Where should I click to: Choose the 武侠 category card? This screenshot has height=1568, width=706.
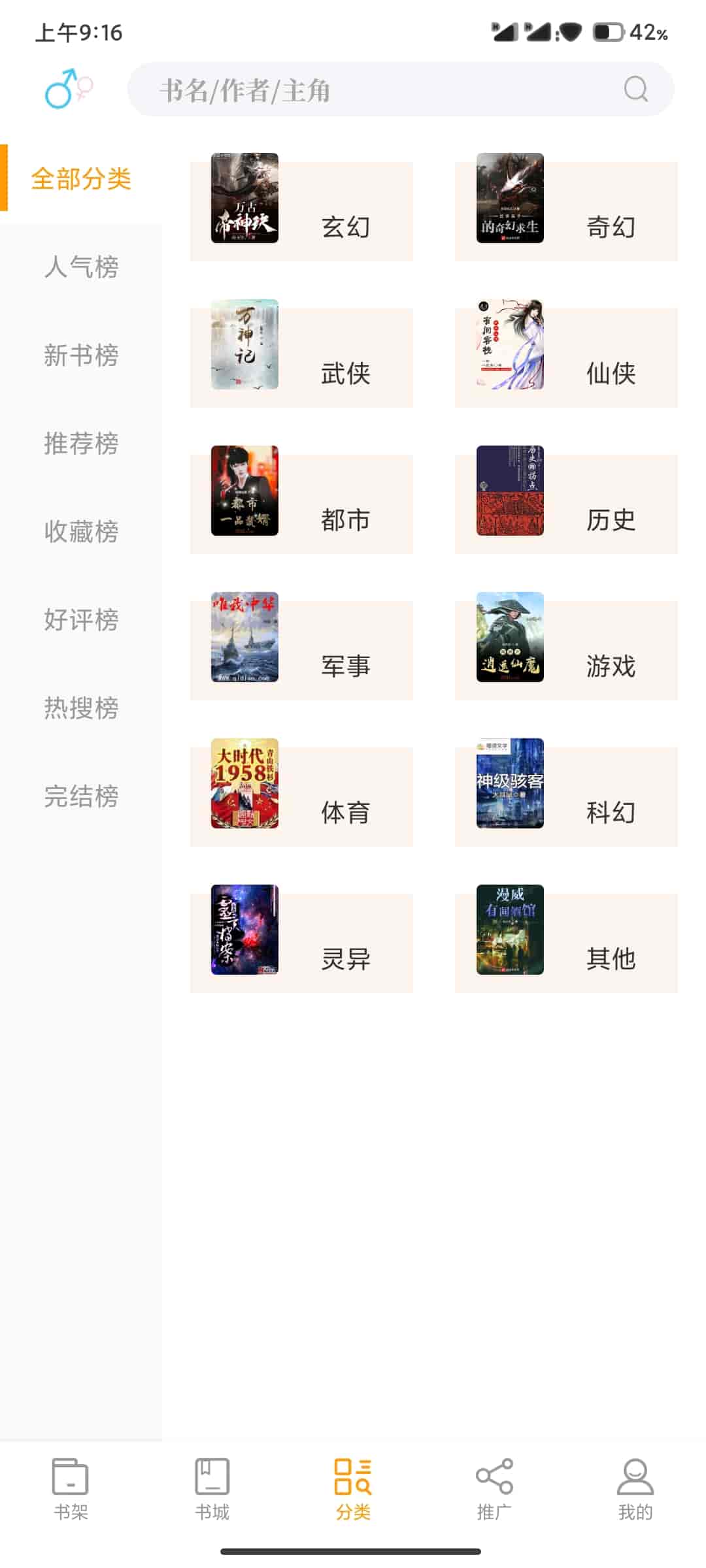click(x=301, y=357)
